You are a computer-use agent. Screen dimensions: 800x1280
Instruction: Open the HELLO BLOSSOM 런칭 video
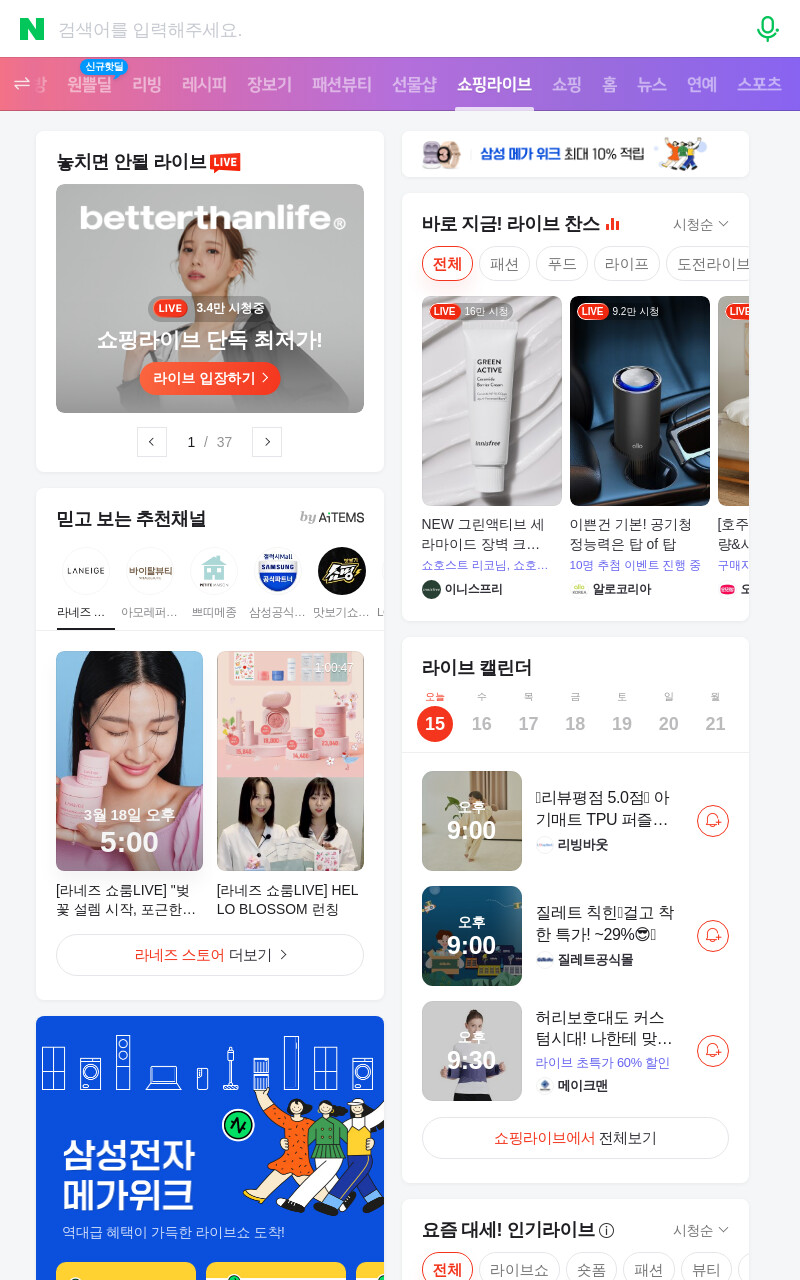pyautogui.click(x=290, y=785)
